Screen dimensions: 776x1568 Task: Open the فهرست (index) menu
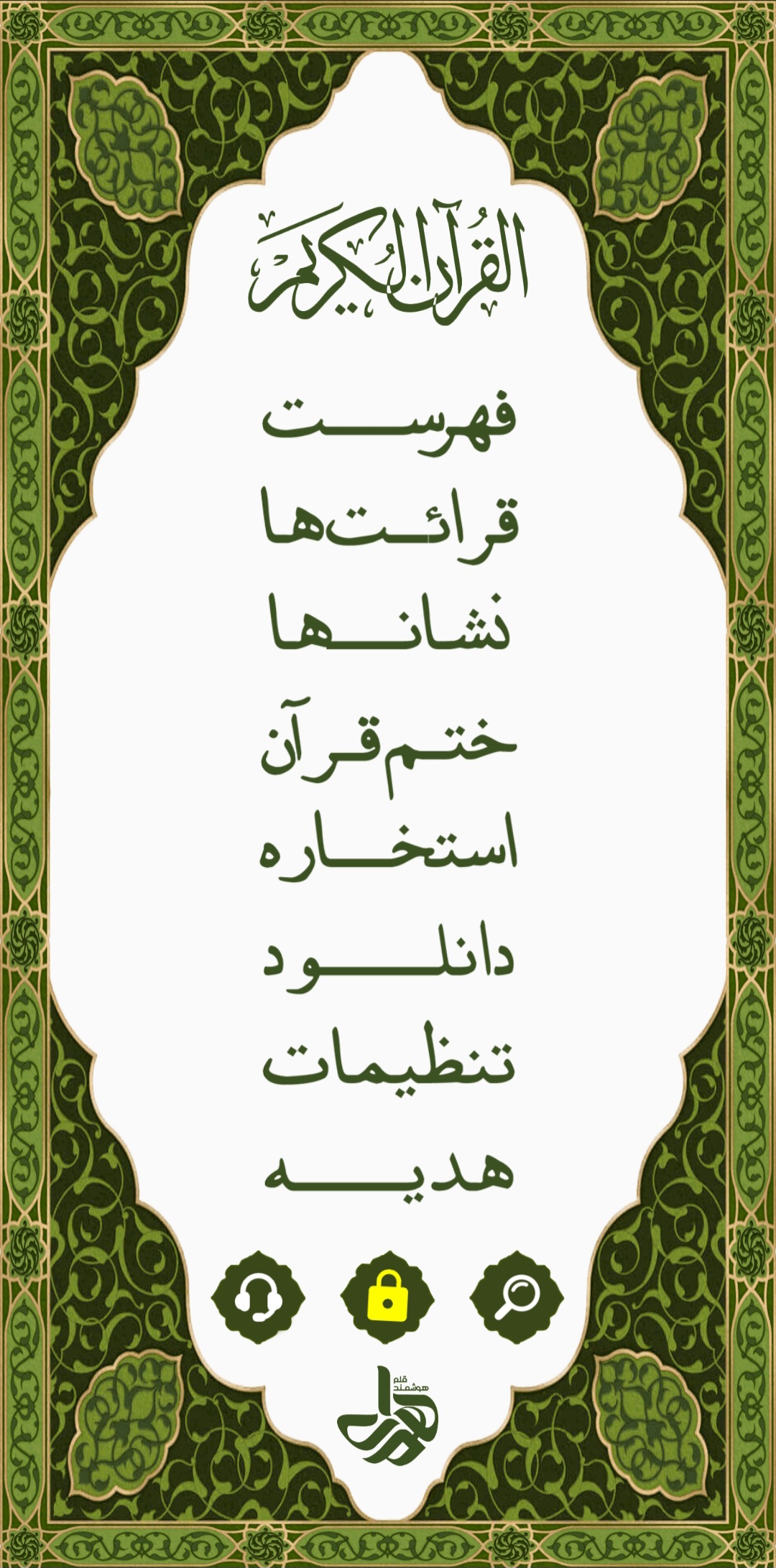point(389,422)
